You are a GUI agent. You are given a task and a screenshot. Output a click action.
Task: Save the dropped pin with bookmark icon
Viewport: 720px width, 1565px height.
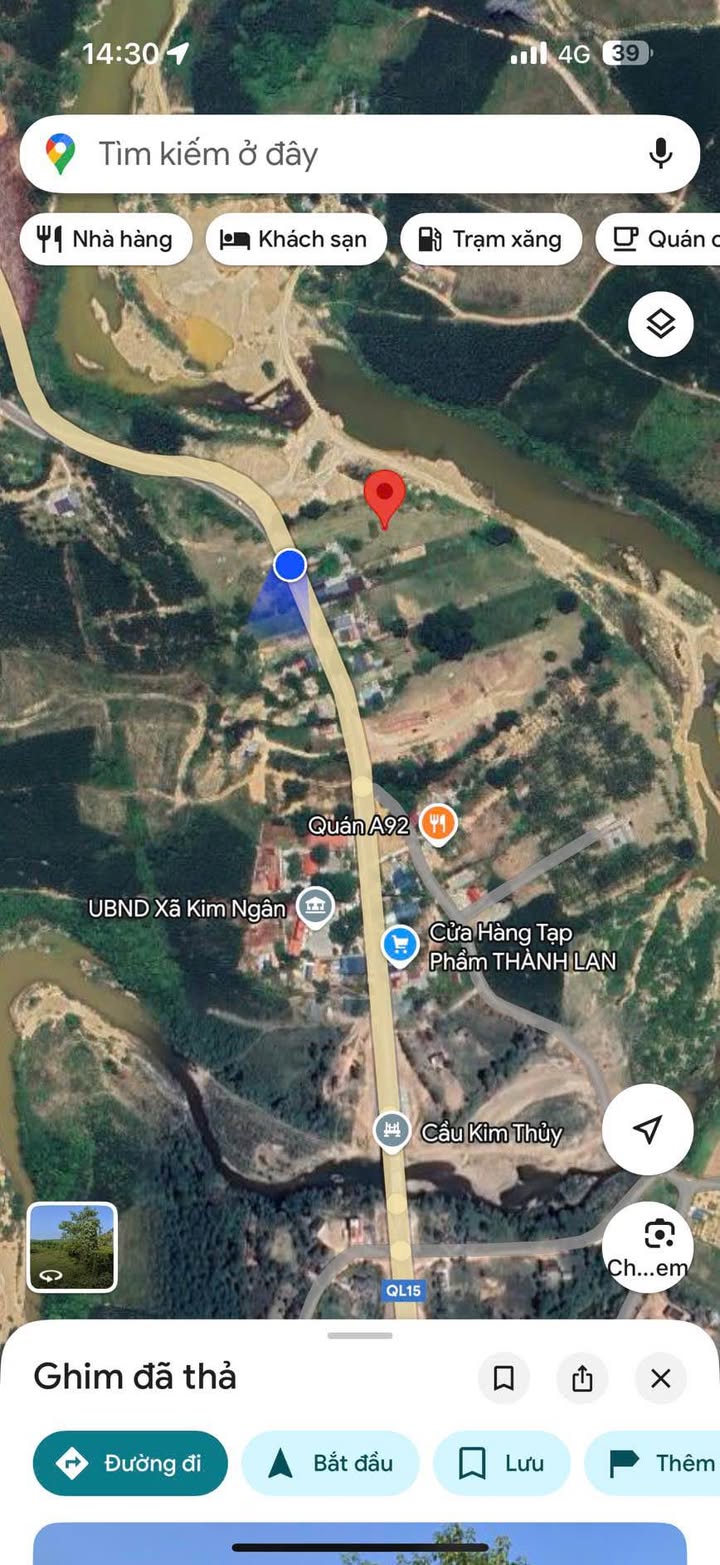[x=504, y=1379]
